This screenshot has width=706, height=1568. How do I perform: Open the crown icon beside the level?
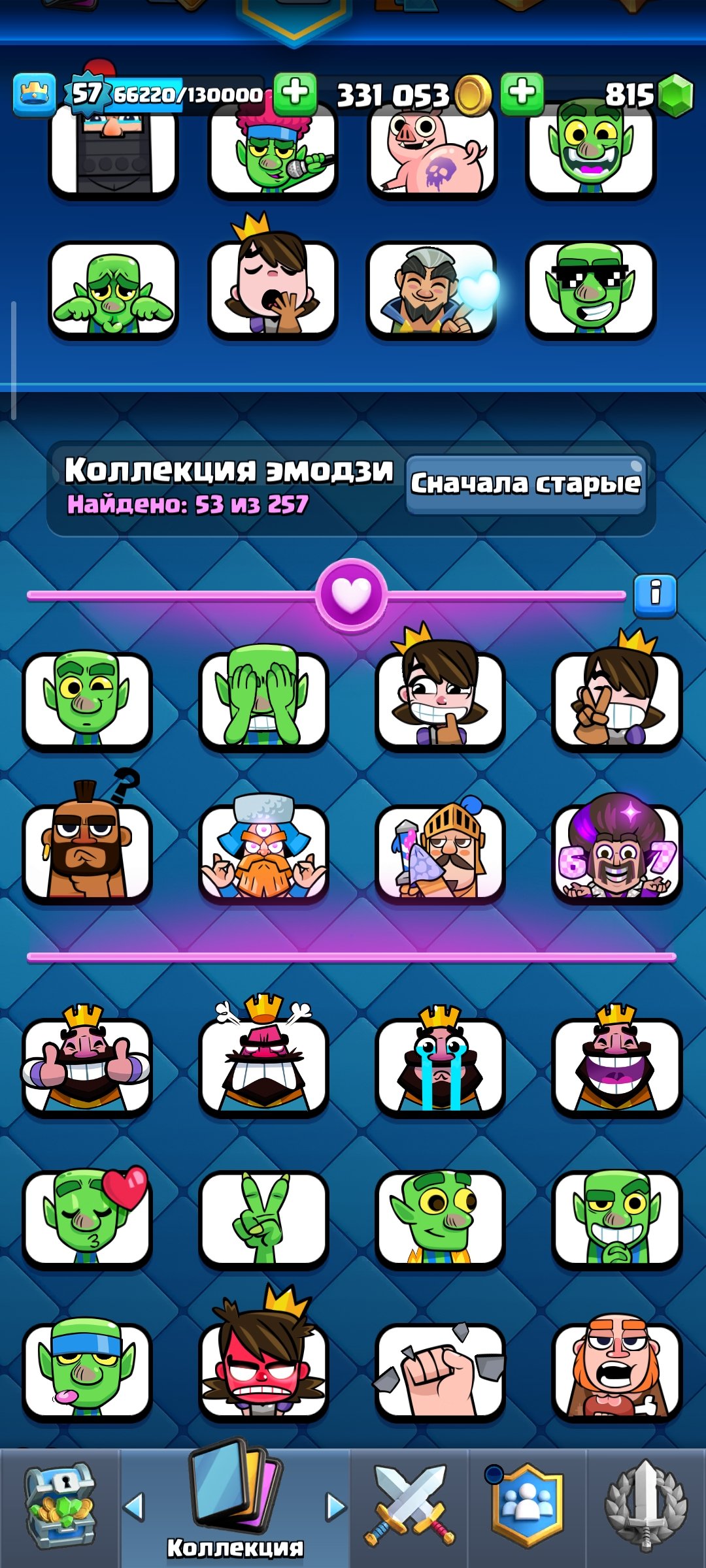[x=34, y=95]
